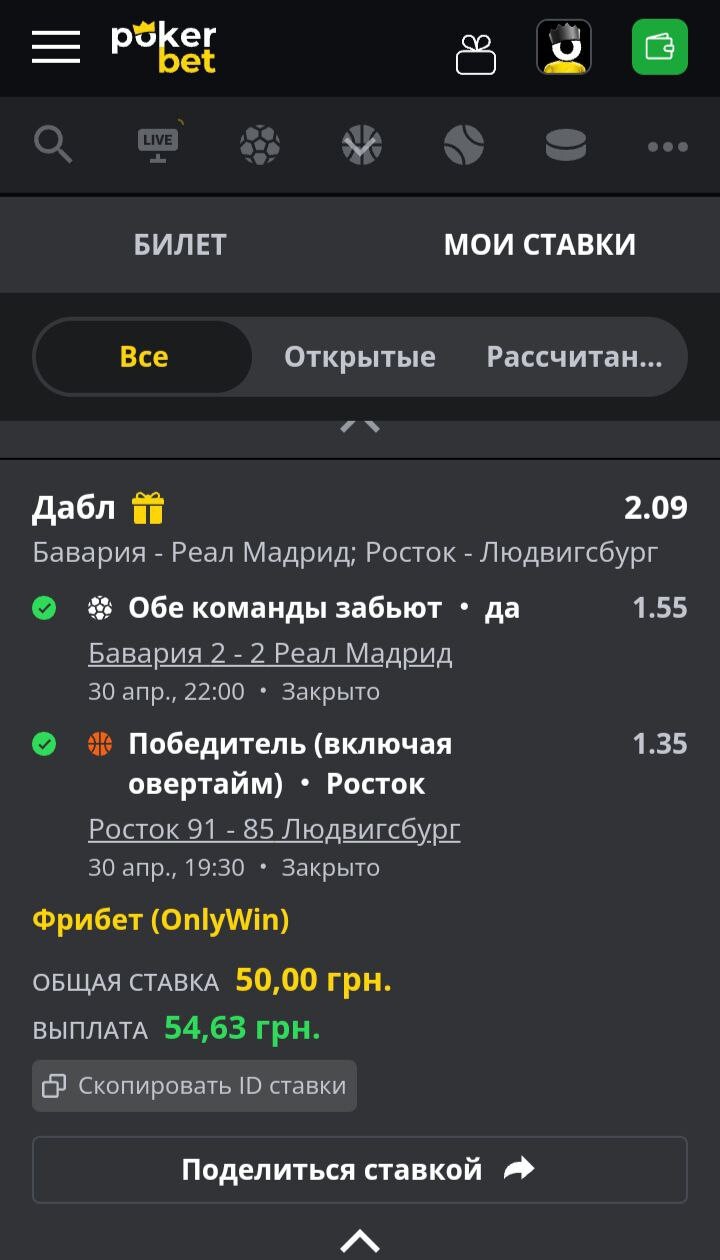
Task: Open the search magnifier
Action: point(53,145)
